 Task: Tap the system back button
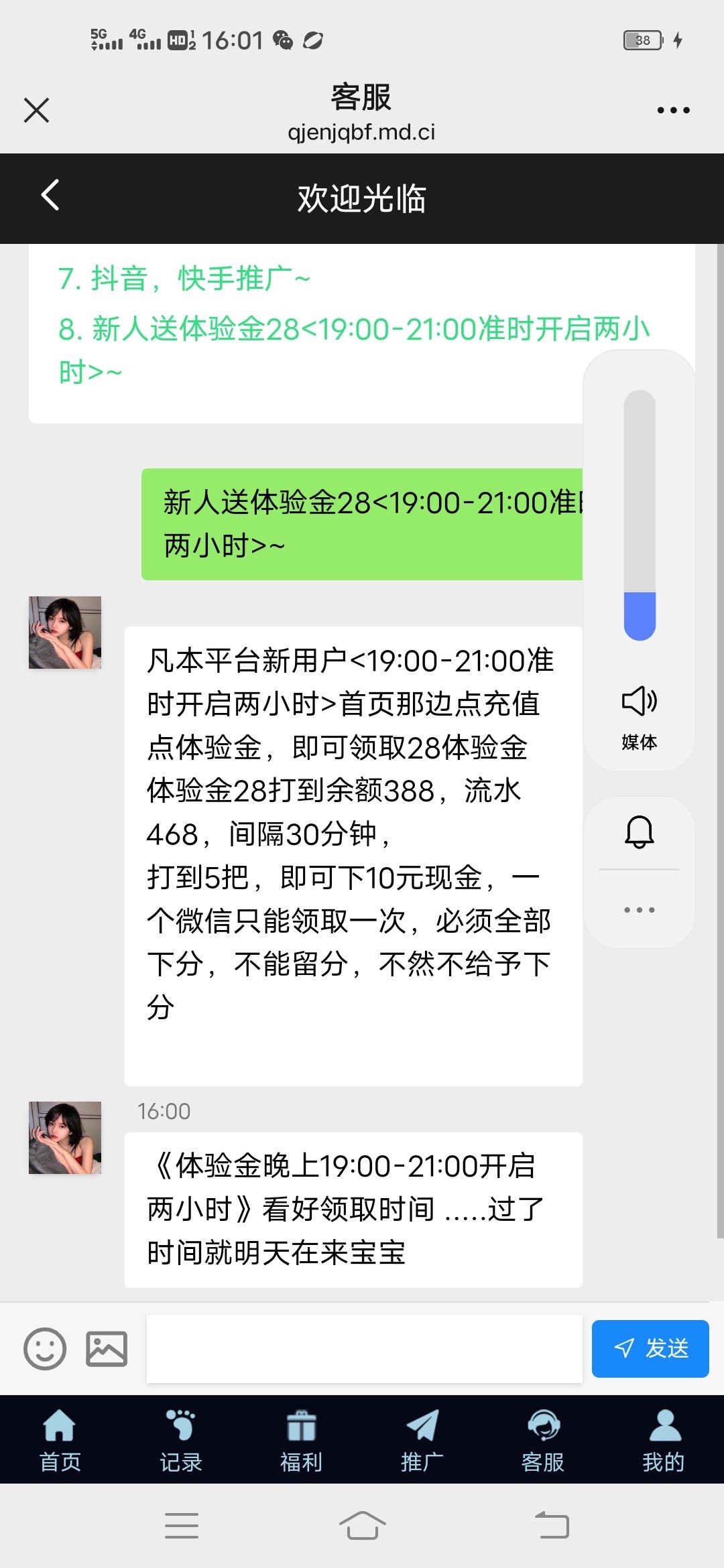(552, 1526)
